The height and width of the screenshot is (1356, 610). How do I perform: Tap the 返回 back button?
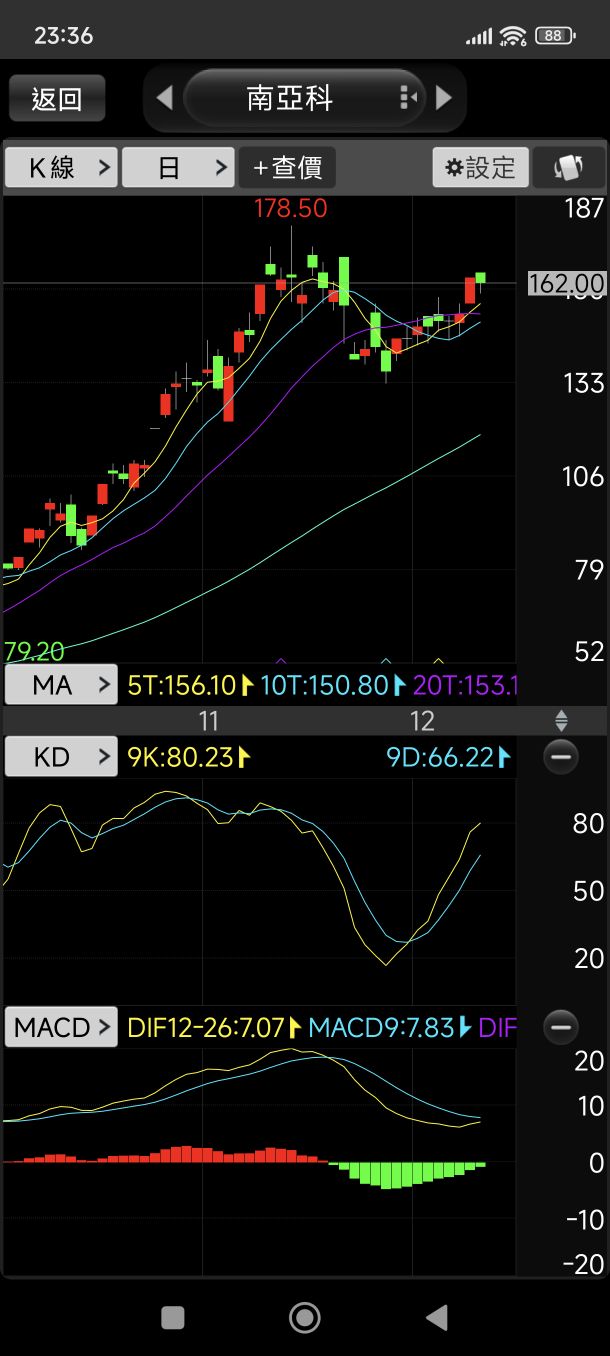coord(57,99)
